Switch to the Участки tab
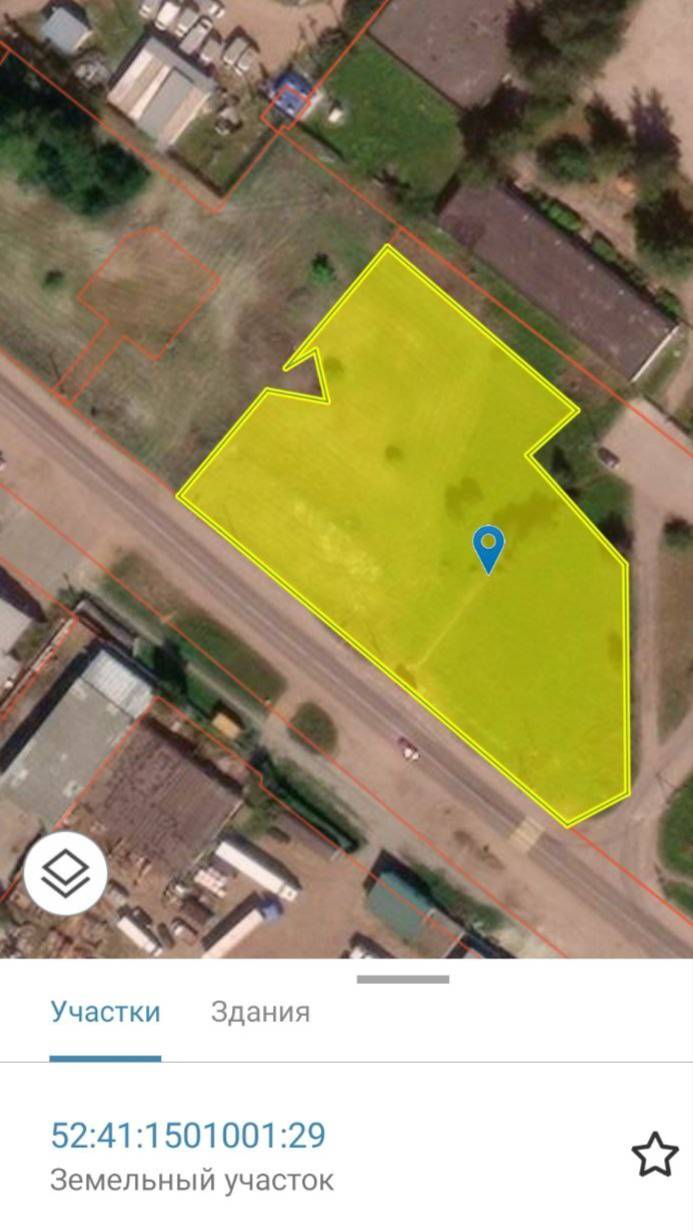The width and height of the screenshot is (693, 1232). pos(105,1011)
